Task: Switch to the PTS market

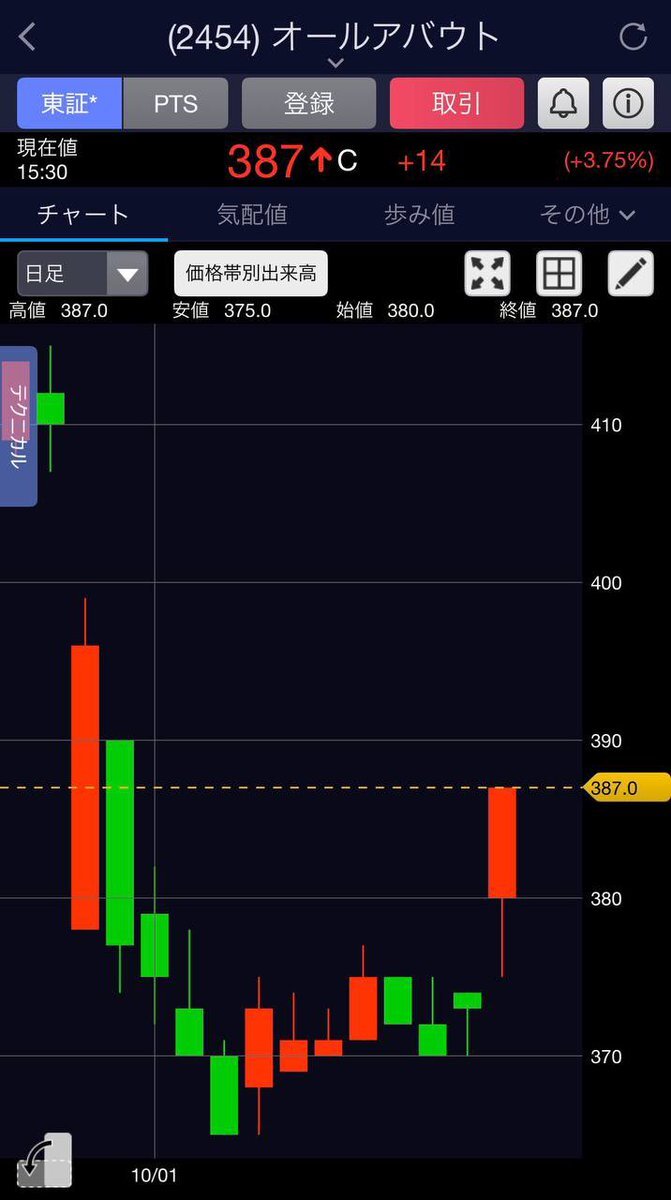Action: tap(176, 103)
